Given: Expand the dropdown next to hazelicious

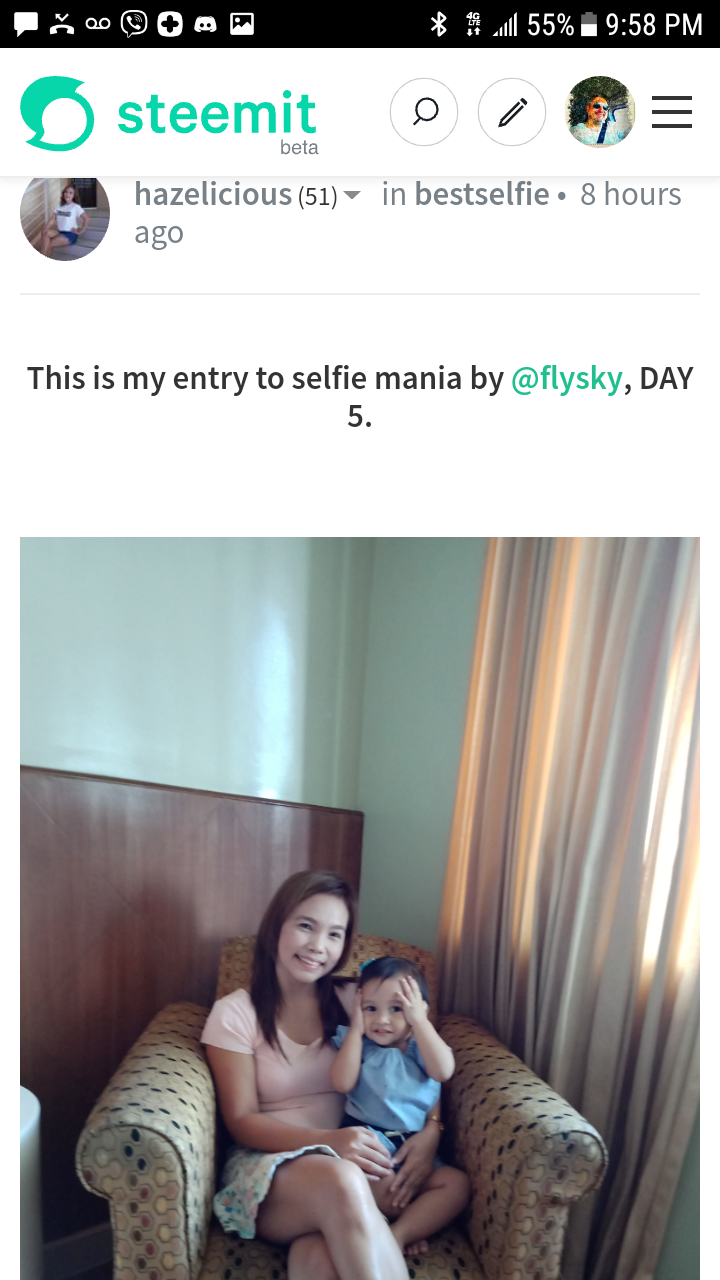Looking at the screenshot, I should pos(352,196).
